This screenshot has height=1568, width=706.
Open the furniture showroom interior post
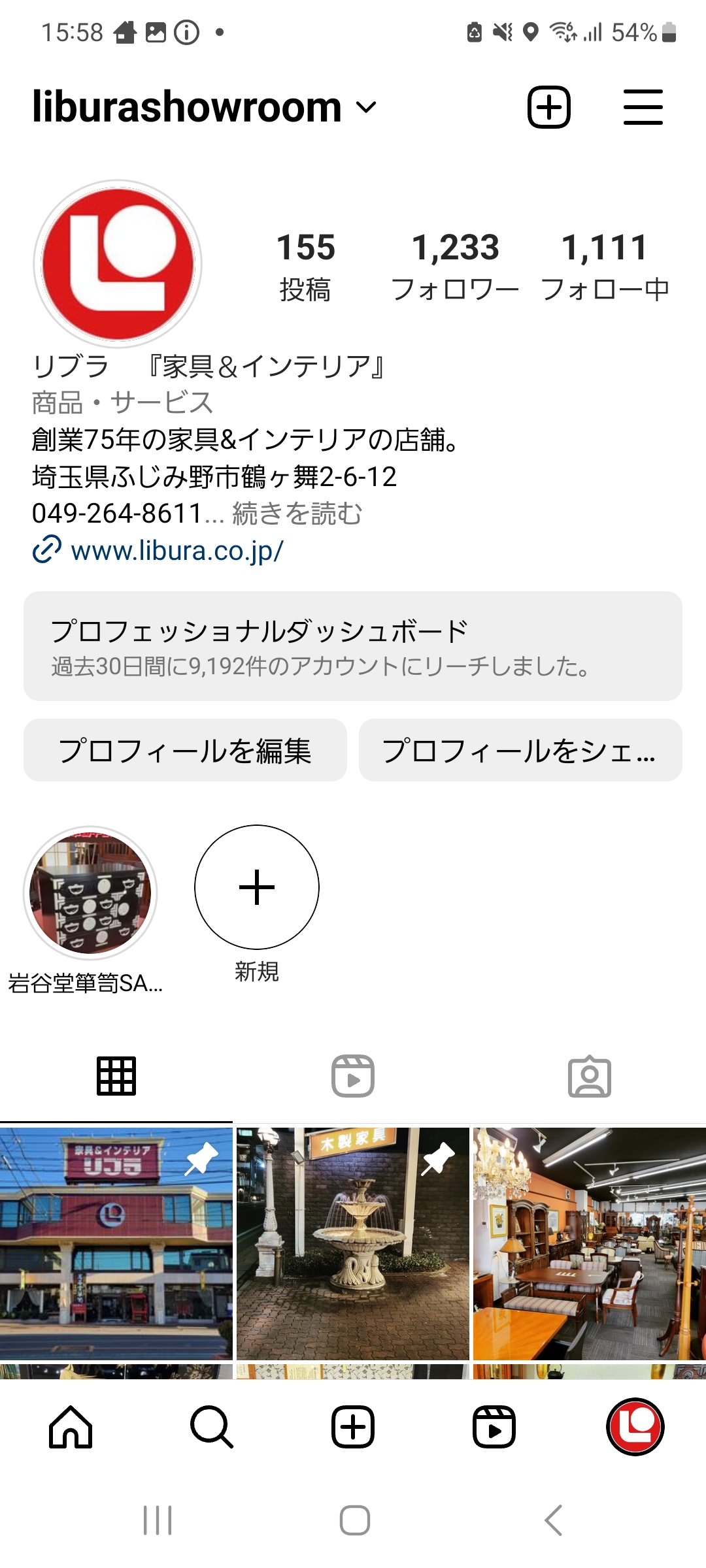click(589, 1243)
